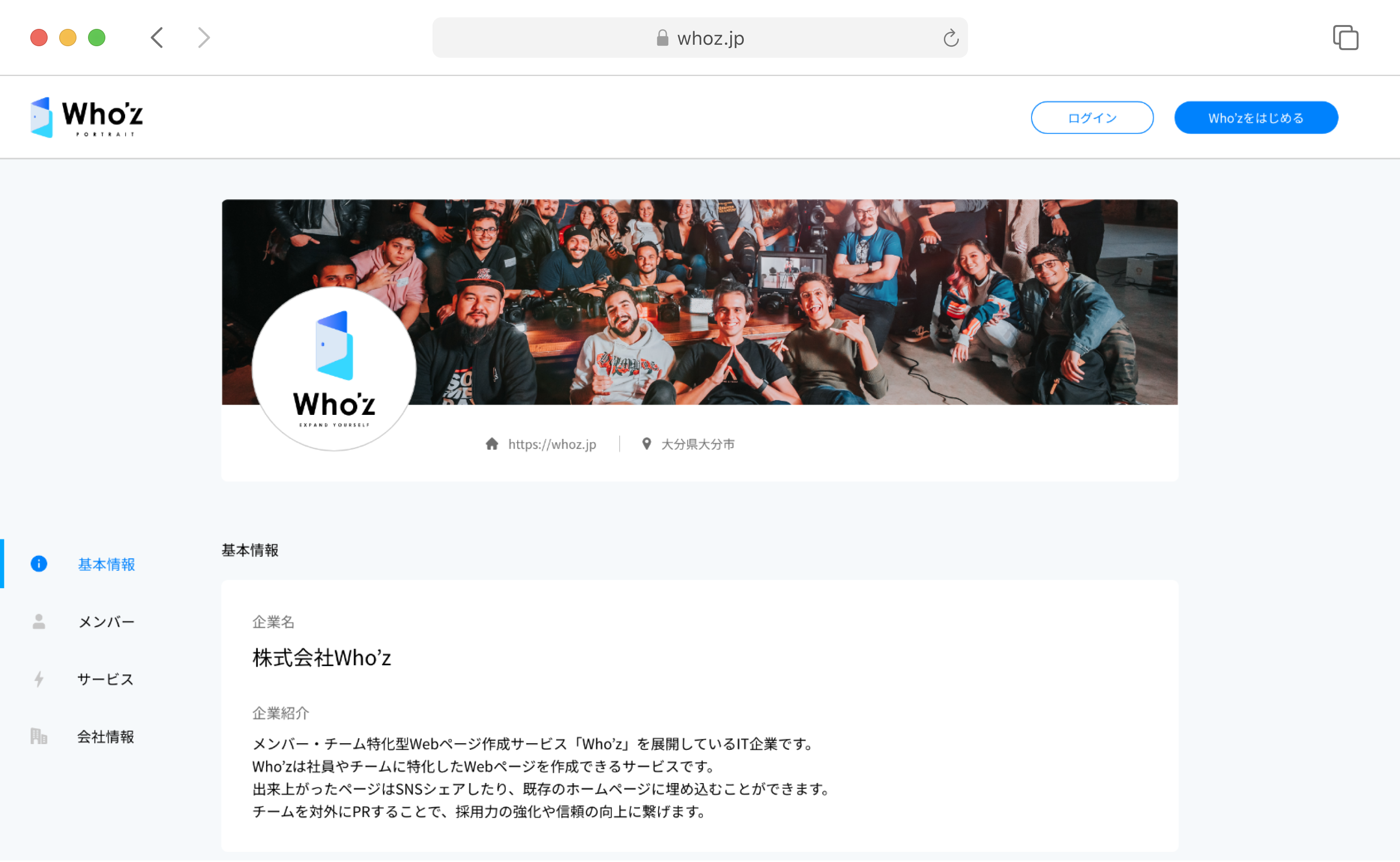Reload the whoz.jp page
This screenshot has height=862, width=1400.
pos(951,38)
